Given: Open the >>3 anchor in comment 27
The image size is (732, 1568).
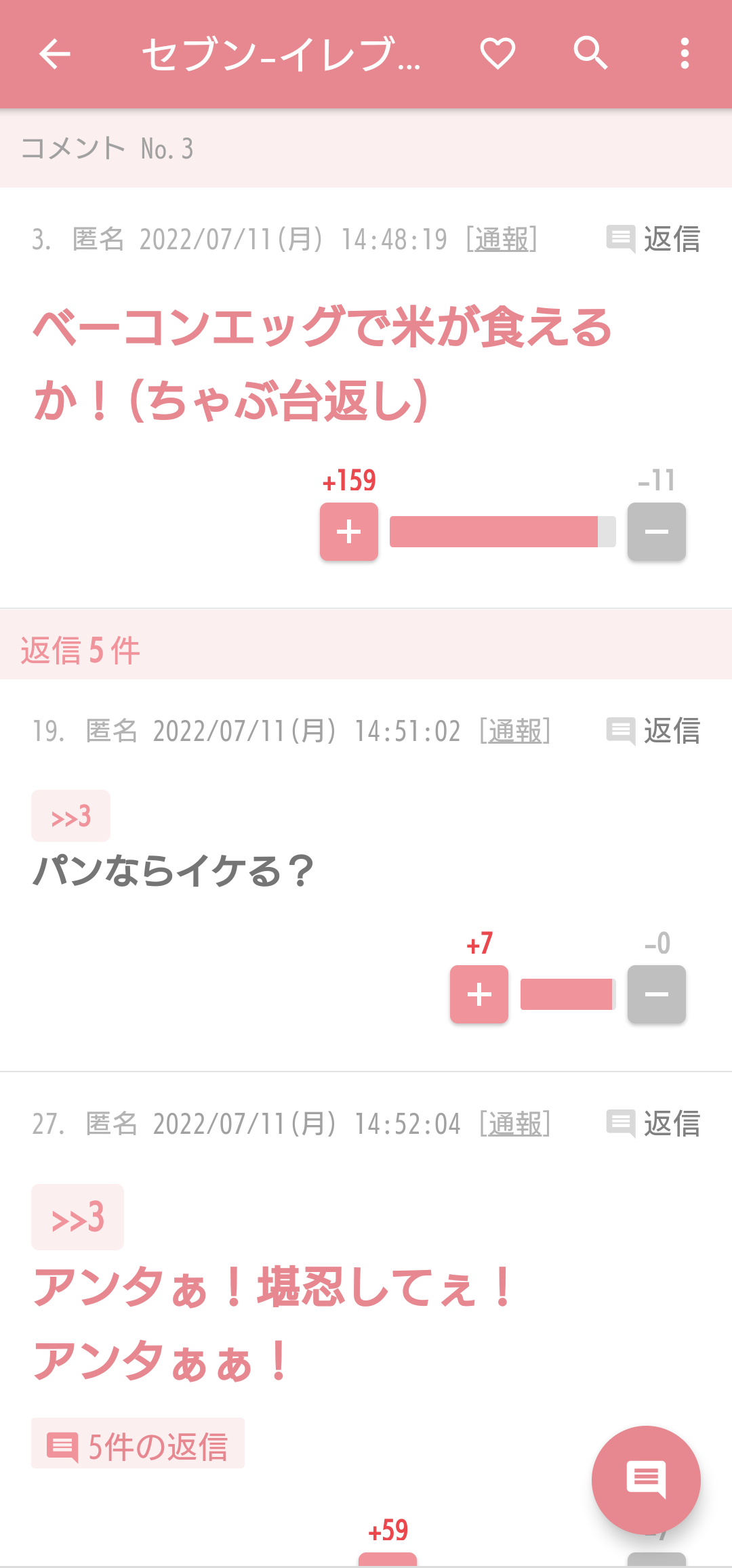Looking at the screenshot, I should point(77,1217).
